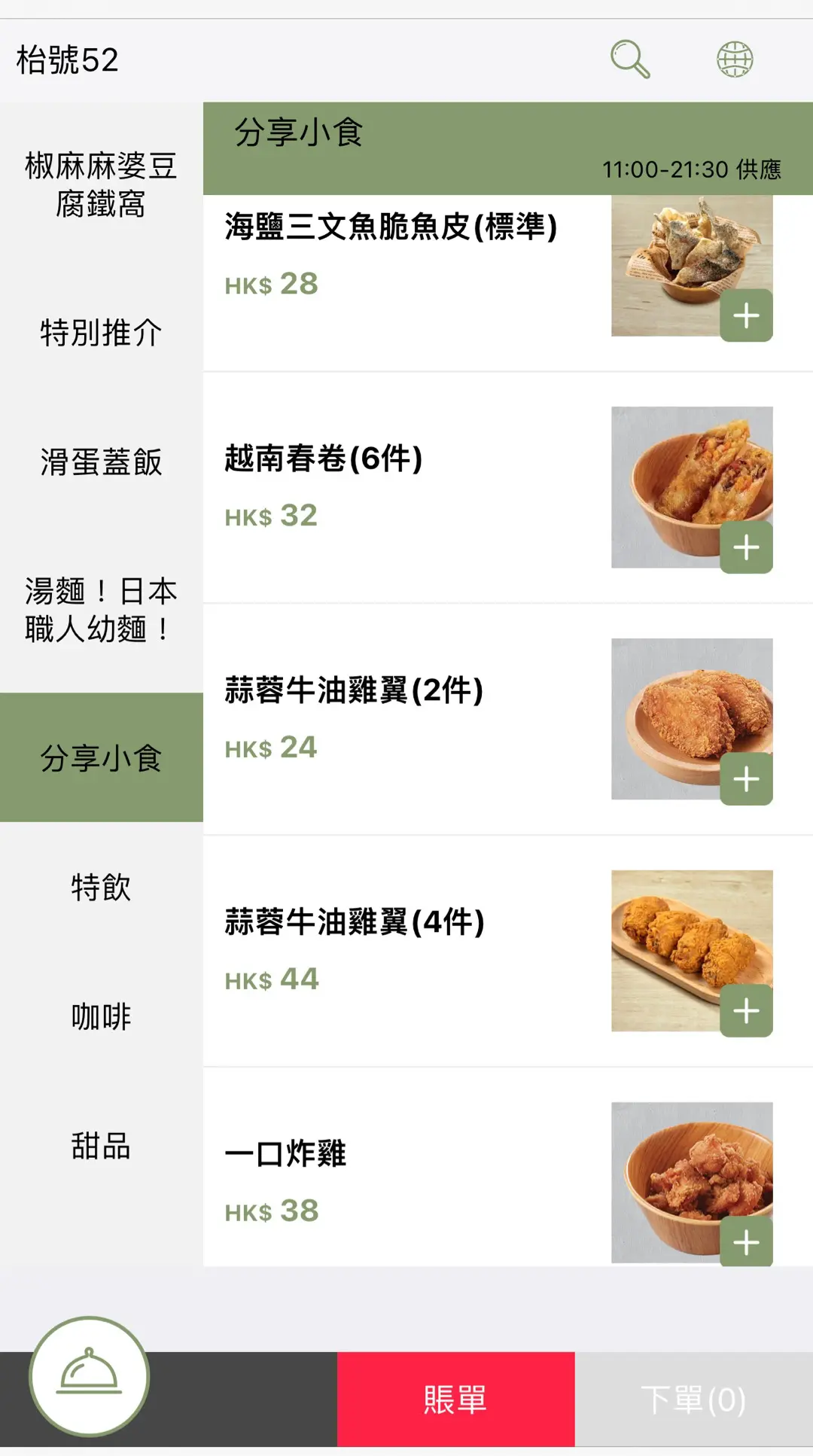Select the 分享小食 category in sidebar
The height and width of the screenshot is (1456, 813).
pos(101,758)
